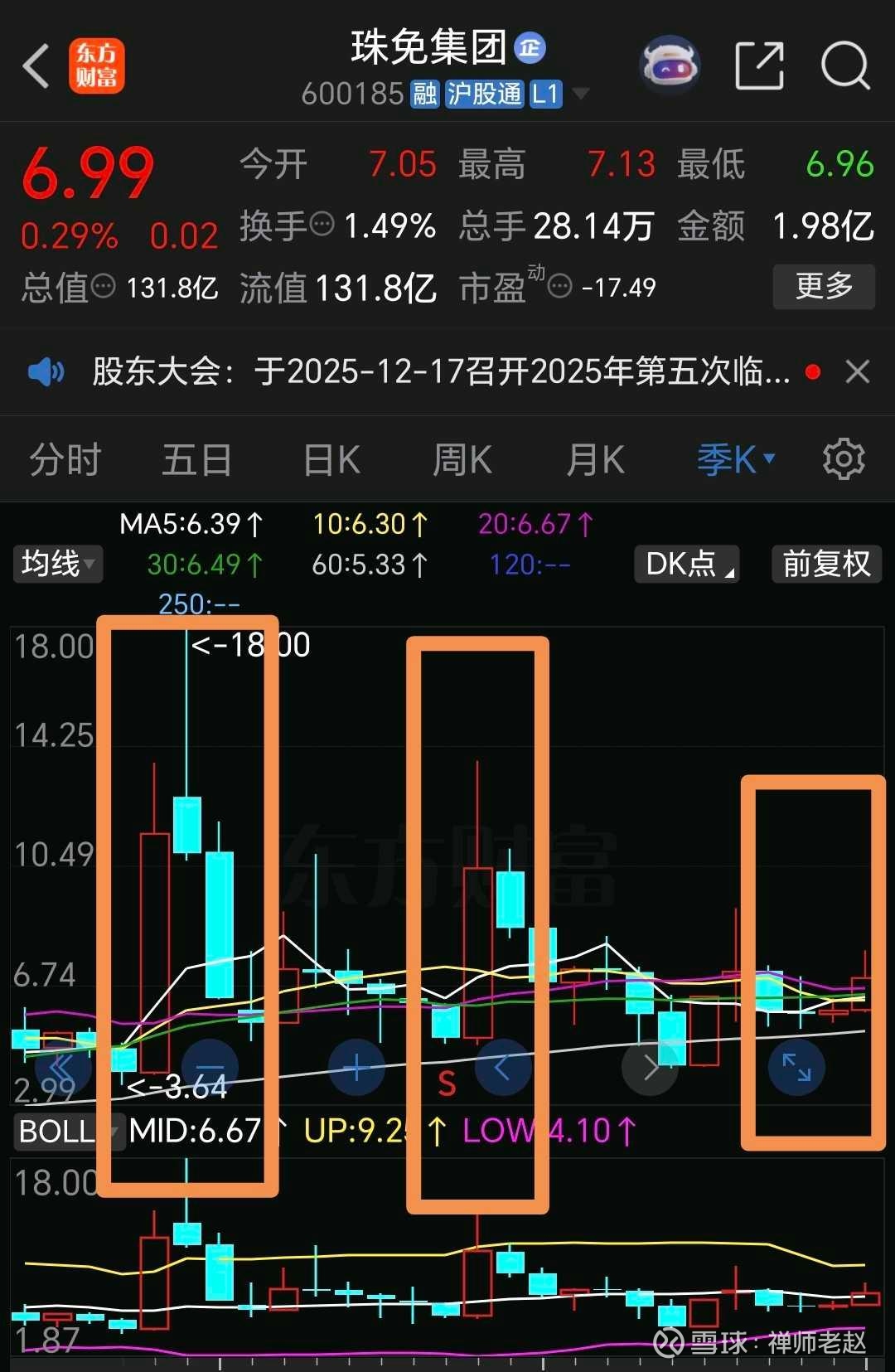The image size is (895, 1372).
Task: Switch to the 月K tab
Action: 595,459
